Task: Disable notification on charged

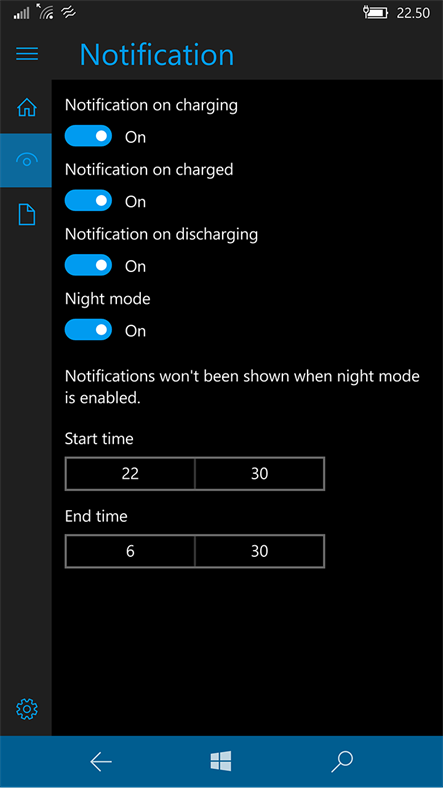Action: pyautogui.click(x=88, y=201)
